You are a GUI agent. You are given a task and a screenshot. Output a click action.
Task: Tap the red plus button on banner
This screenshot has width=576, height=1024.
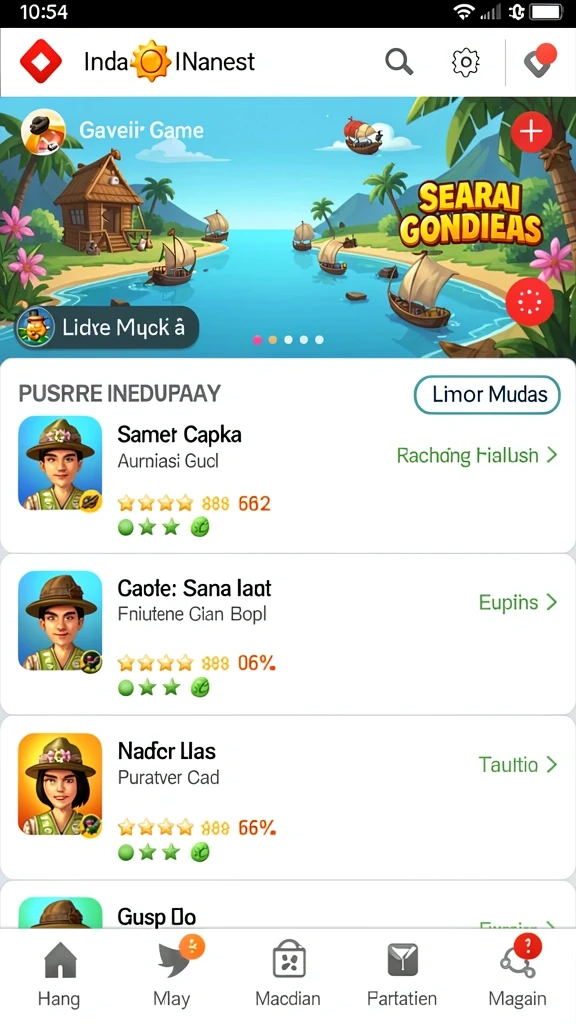point(531,132)
